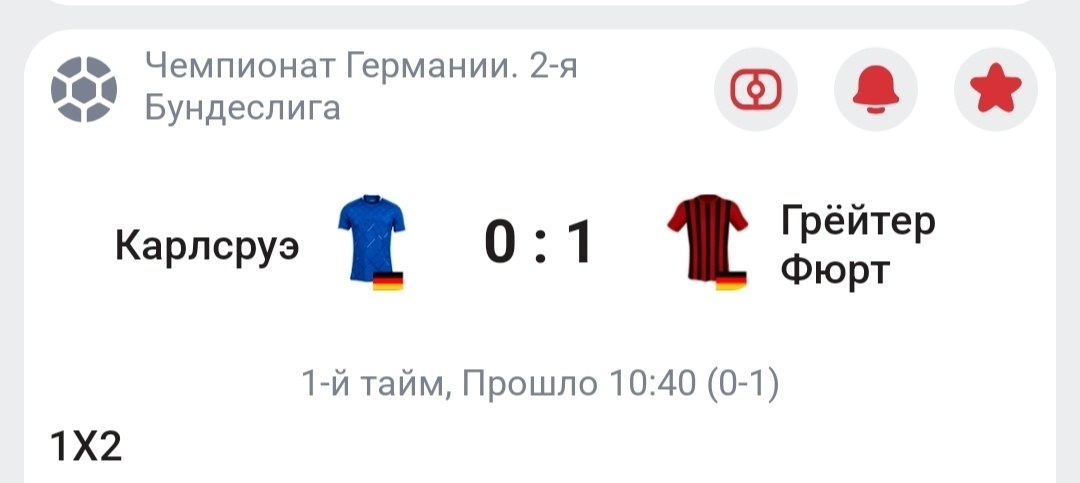This screenshot has height=483, width=1080.
Task: Open the live match tracker icon
Action: [x=756, y=90]
